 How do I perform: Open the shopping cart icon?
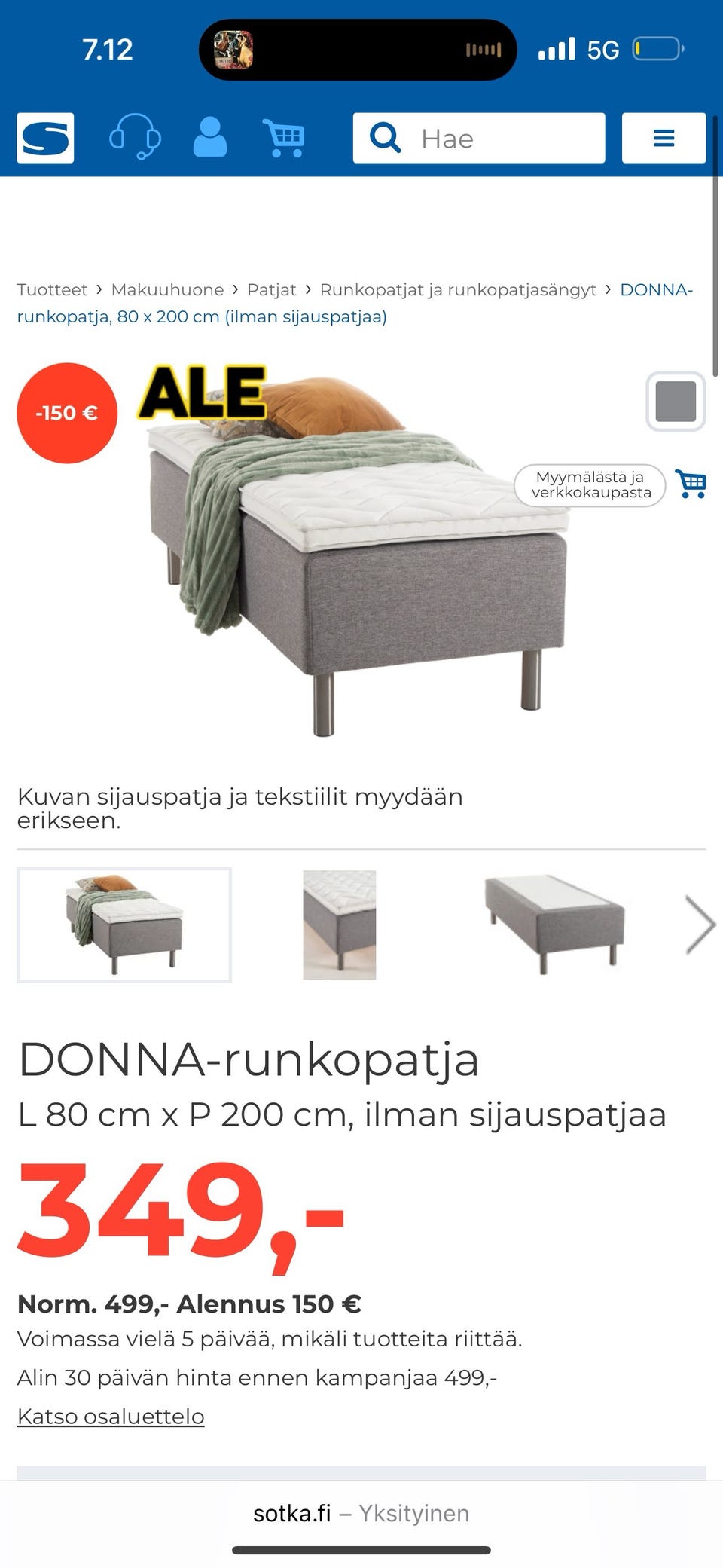point(283,138)
